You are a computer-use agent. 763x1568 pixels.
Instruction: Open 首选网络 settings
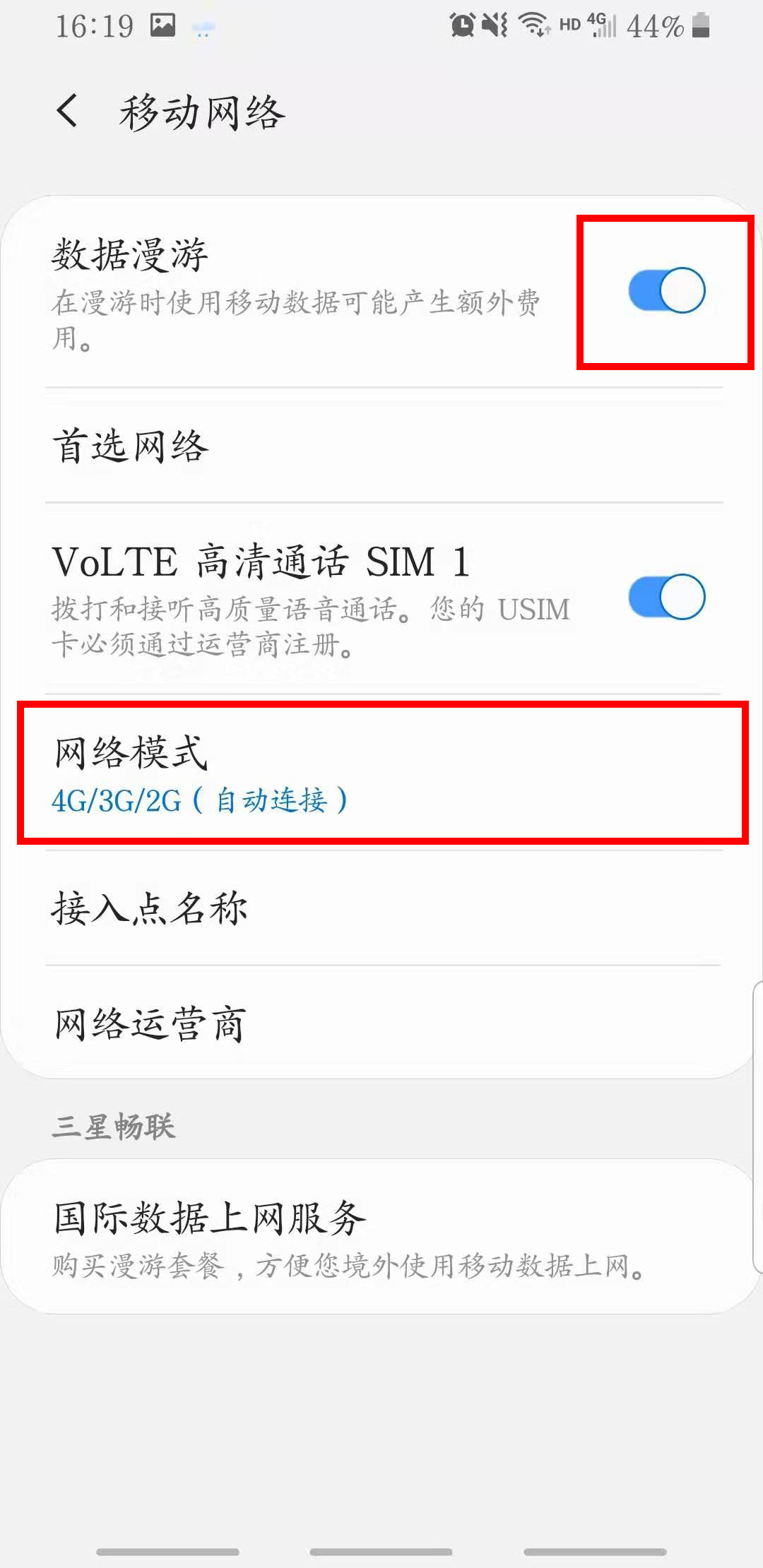pos(381,446)
